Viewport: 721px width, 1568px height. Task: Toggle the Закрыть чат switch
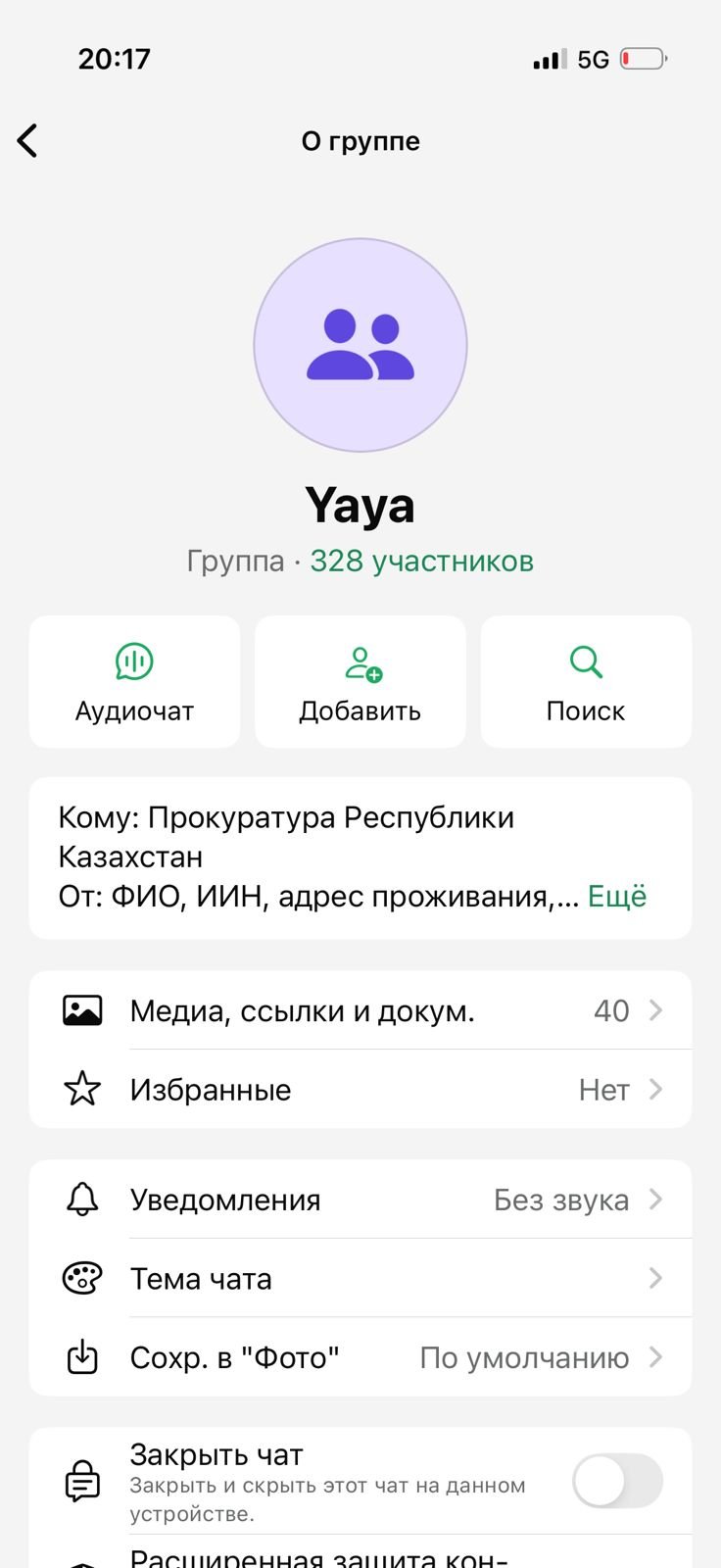tap(617, 1481)
